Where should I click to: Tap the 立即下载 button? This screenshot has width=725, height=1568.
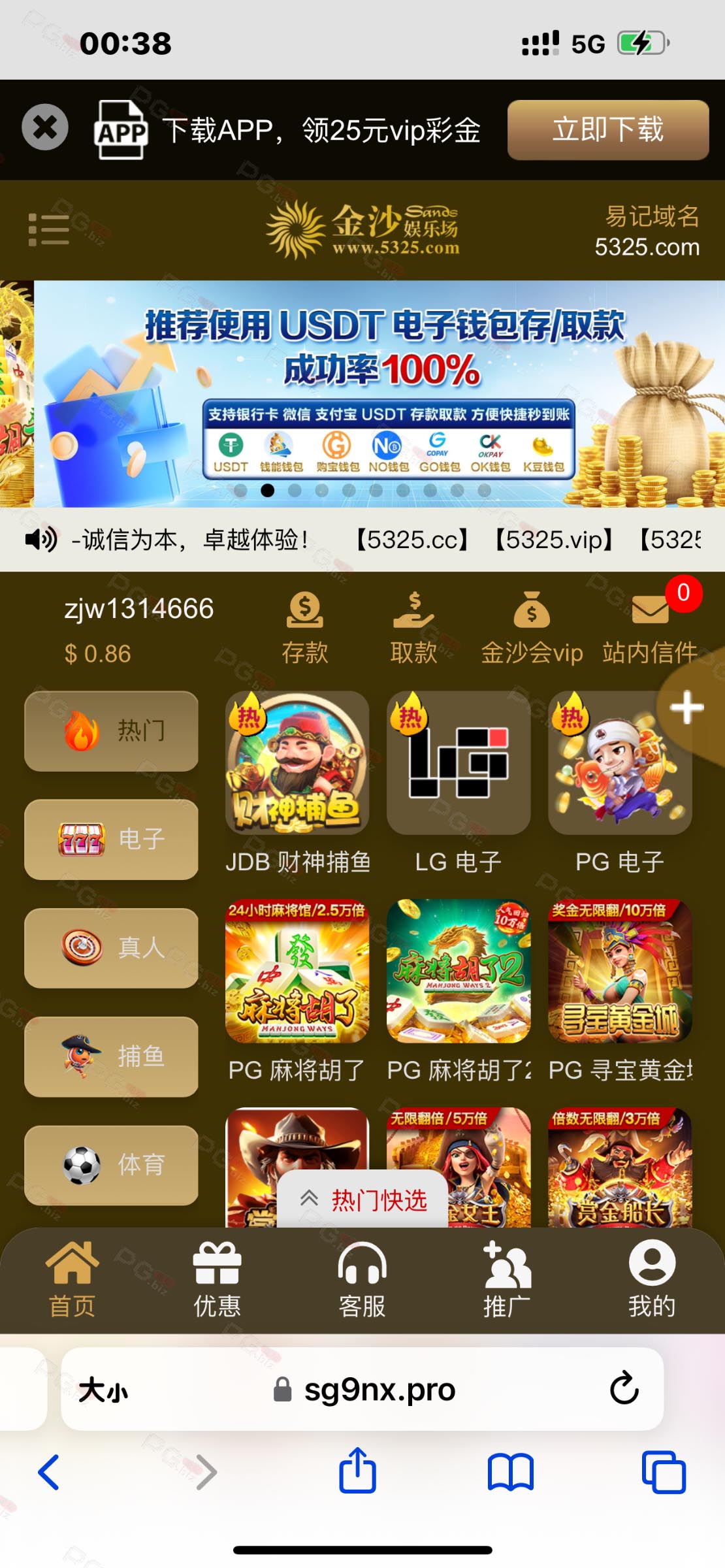pyautogui.click(x=608, y=129)
